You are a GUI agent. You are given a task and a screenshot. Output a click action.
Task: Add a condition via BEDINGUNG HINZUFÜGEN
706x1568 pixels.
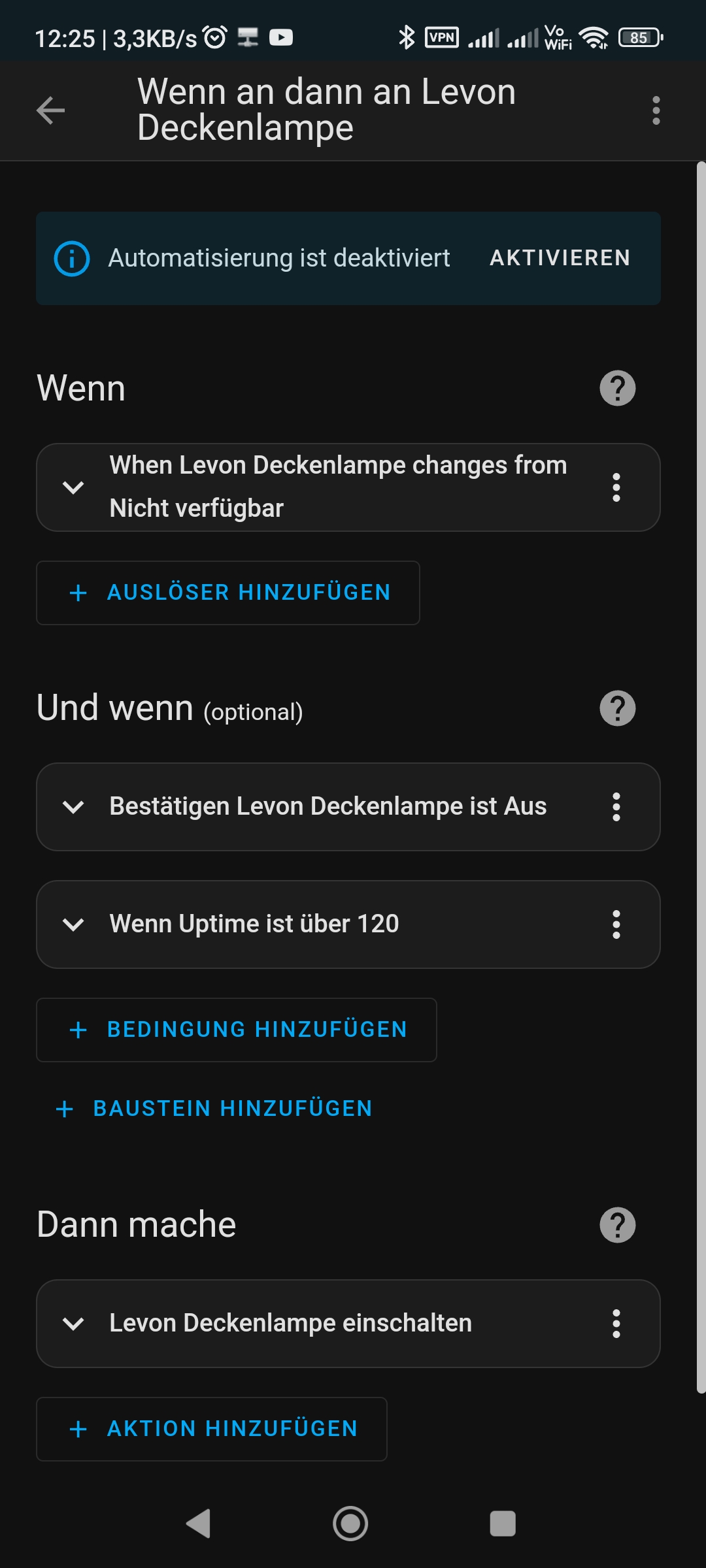tap(237, 1030)
